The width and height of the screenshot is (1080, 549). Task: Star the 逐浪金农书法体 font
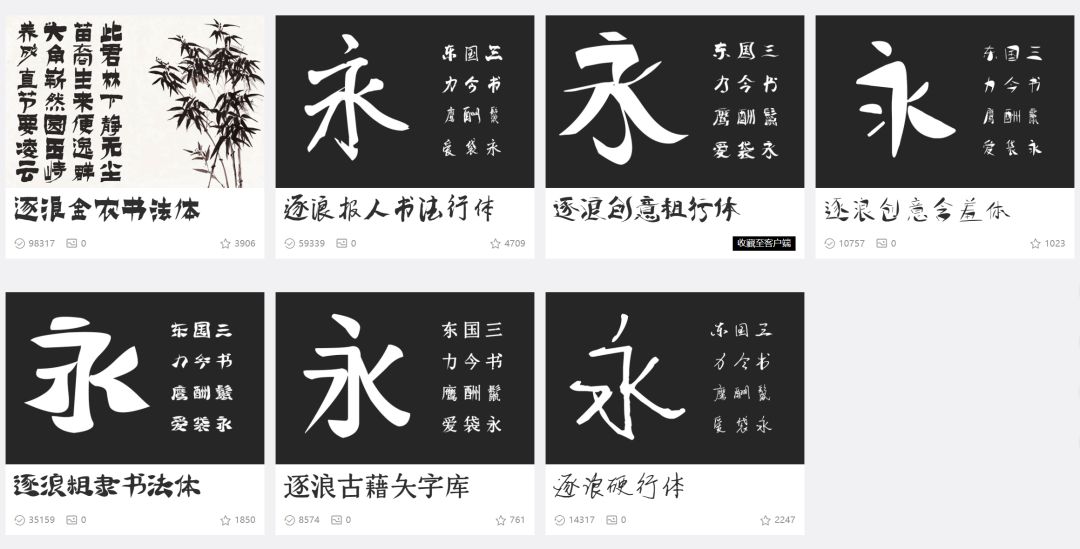226,243
